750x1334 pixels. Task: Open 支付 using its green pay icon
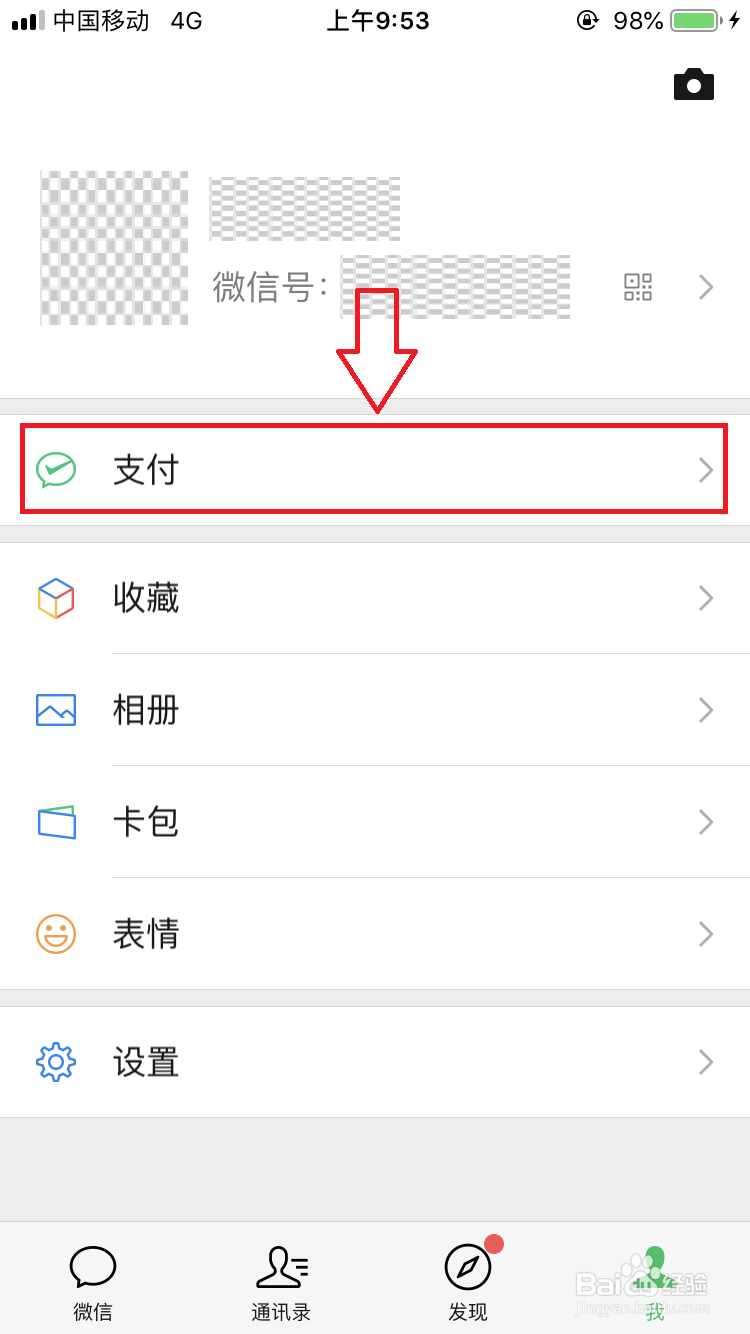(56, 469)
